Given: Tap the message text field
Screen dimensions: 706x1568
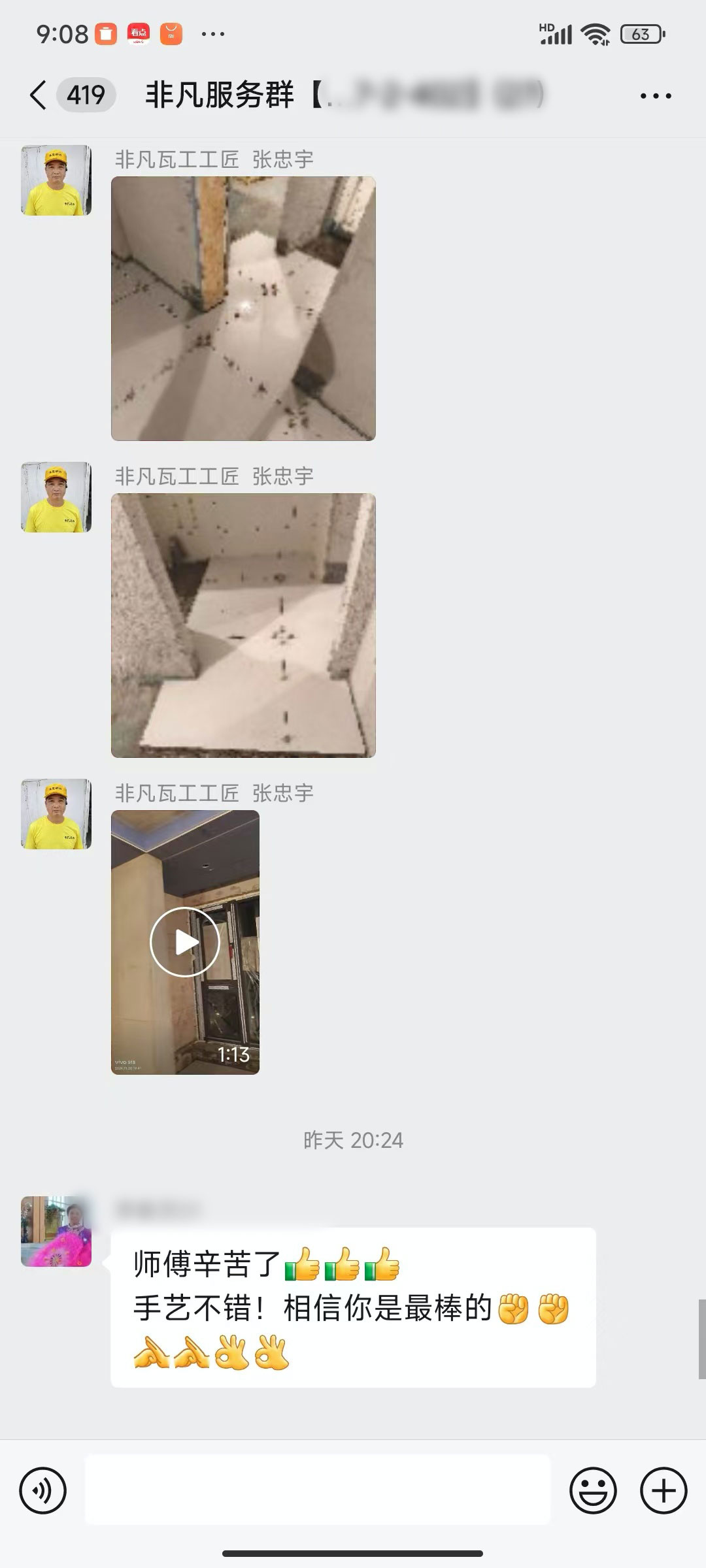Looking at the screenshot, I should click(x=318, y=1491).
